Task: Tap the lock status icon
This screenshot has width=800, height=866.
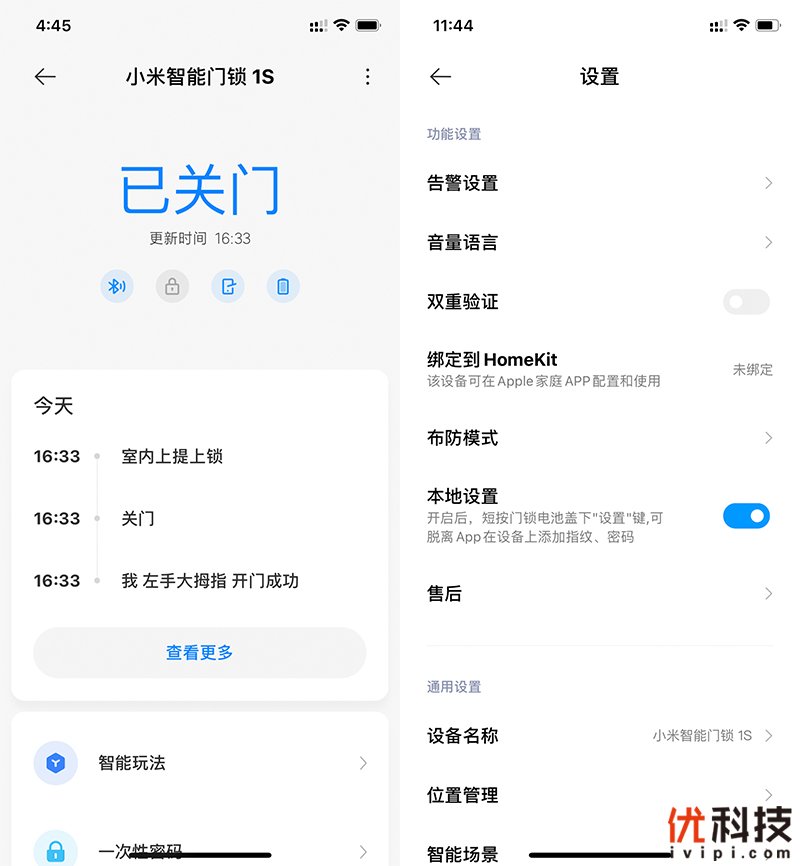Action: point(172,287)
